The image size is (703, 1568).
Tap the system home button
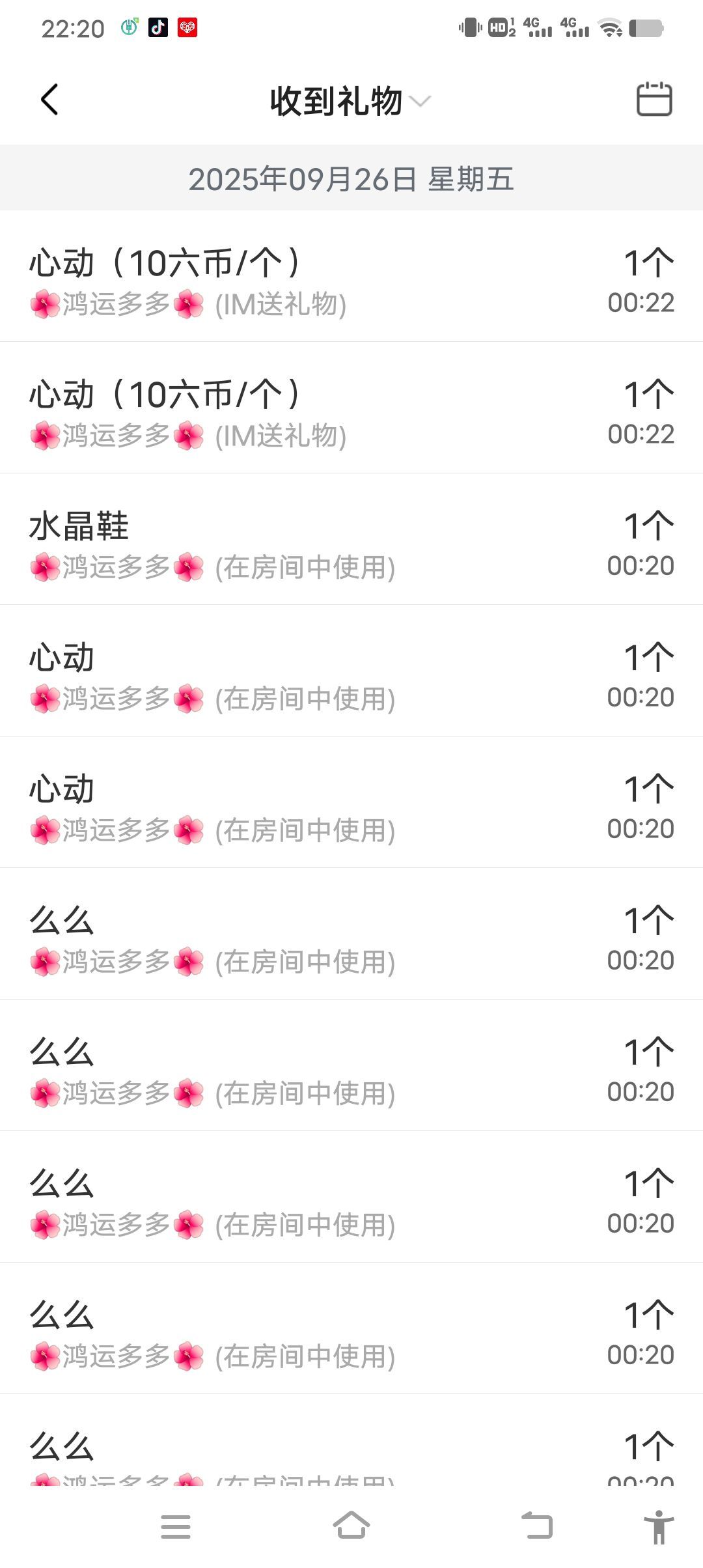[x=351, y=1526]
